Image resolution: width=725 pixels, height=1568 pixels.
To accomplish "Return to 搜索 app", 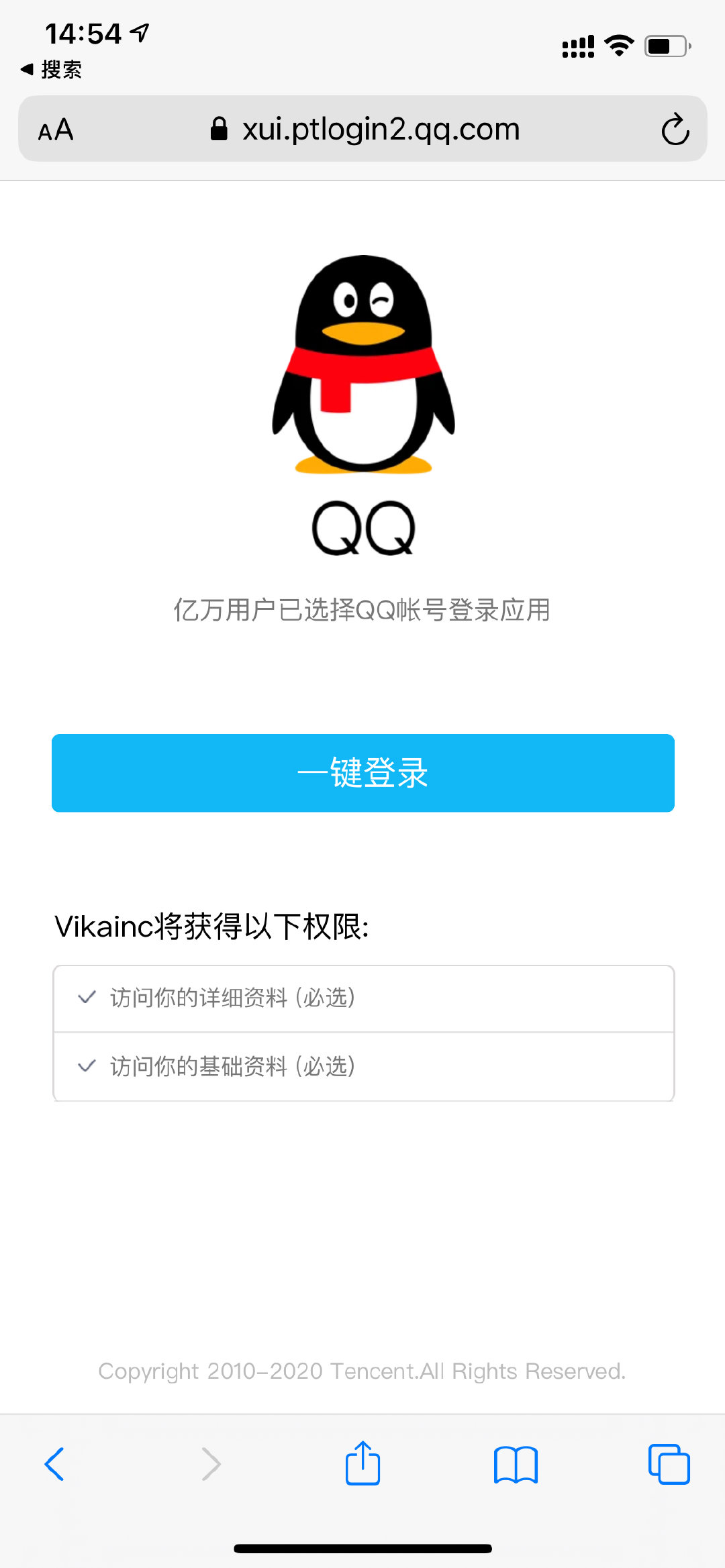I will [x=52, y=69].
